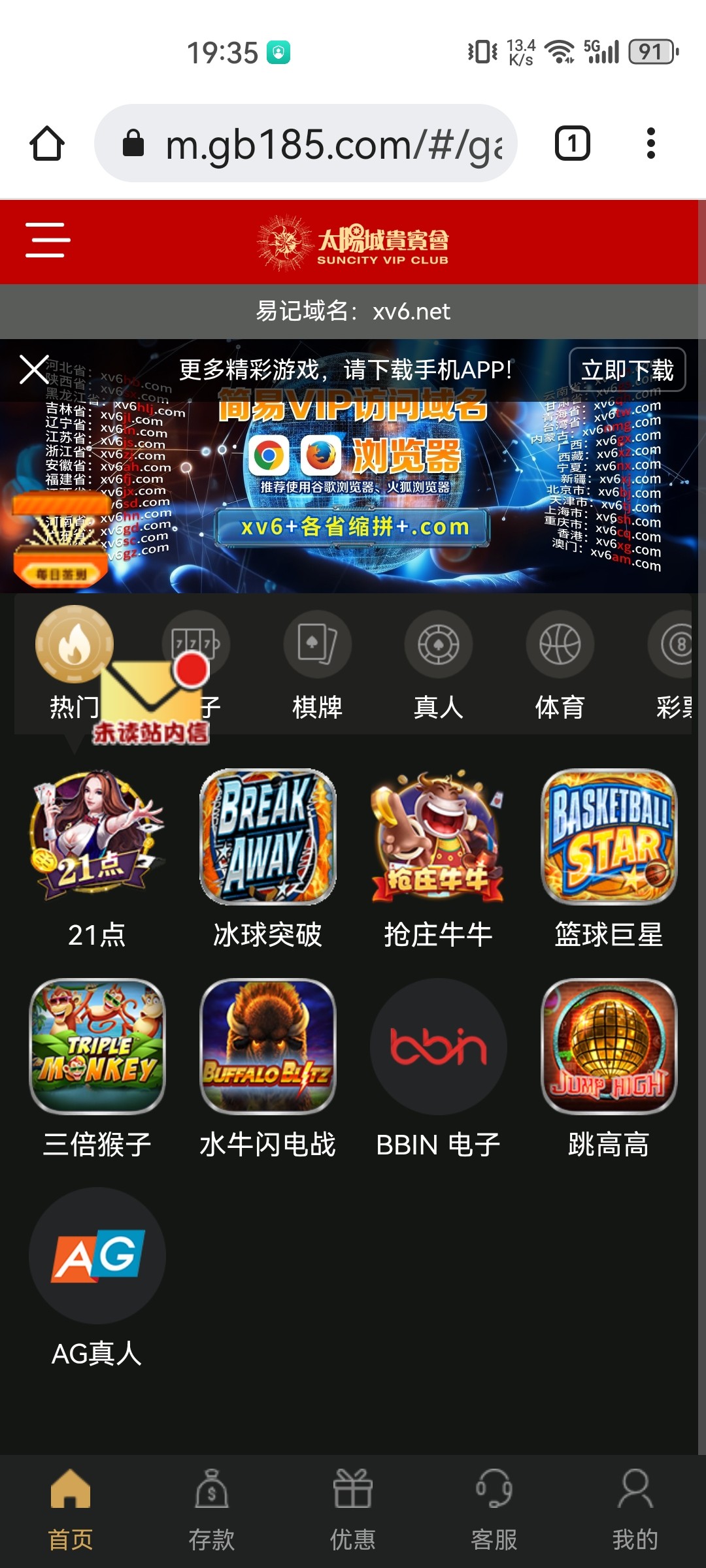Open the browser tab switcher

coord(572,143)
